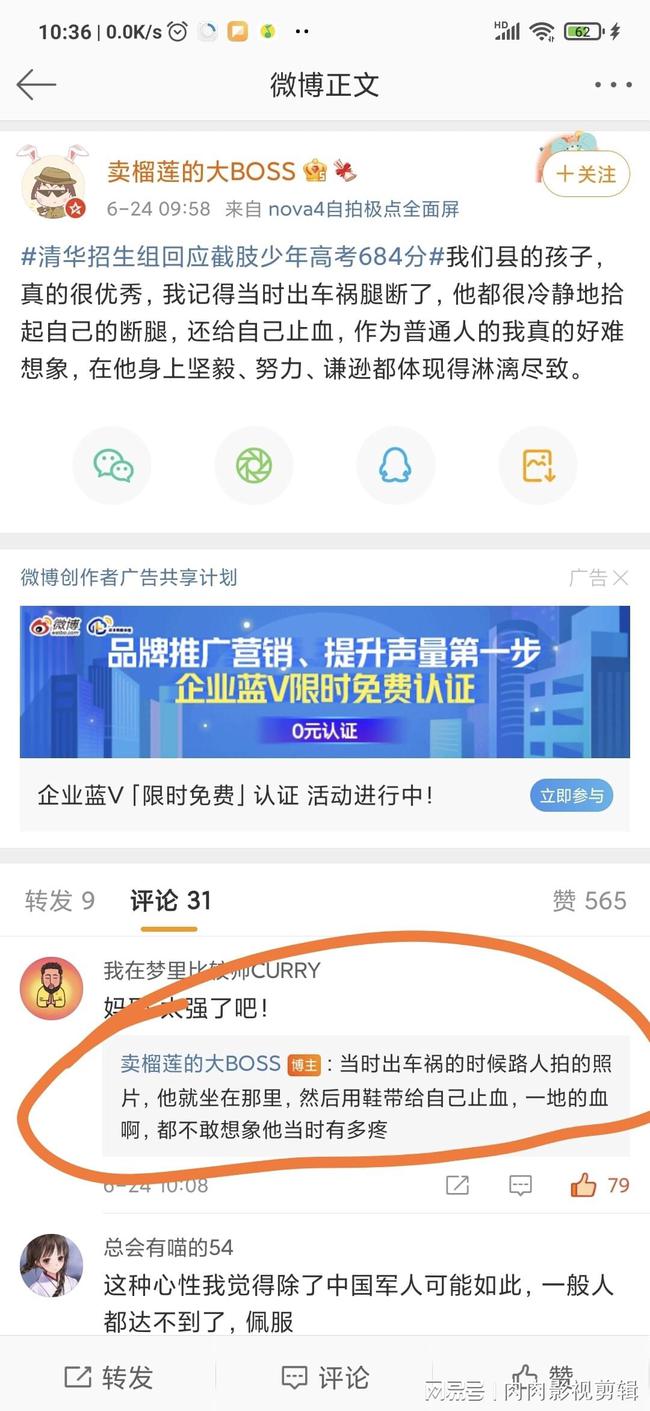
Task: Like the comment with 79 likes
Action: pyautogui.click(x=584, y=1186)
